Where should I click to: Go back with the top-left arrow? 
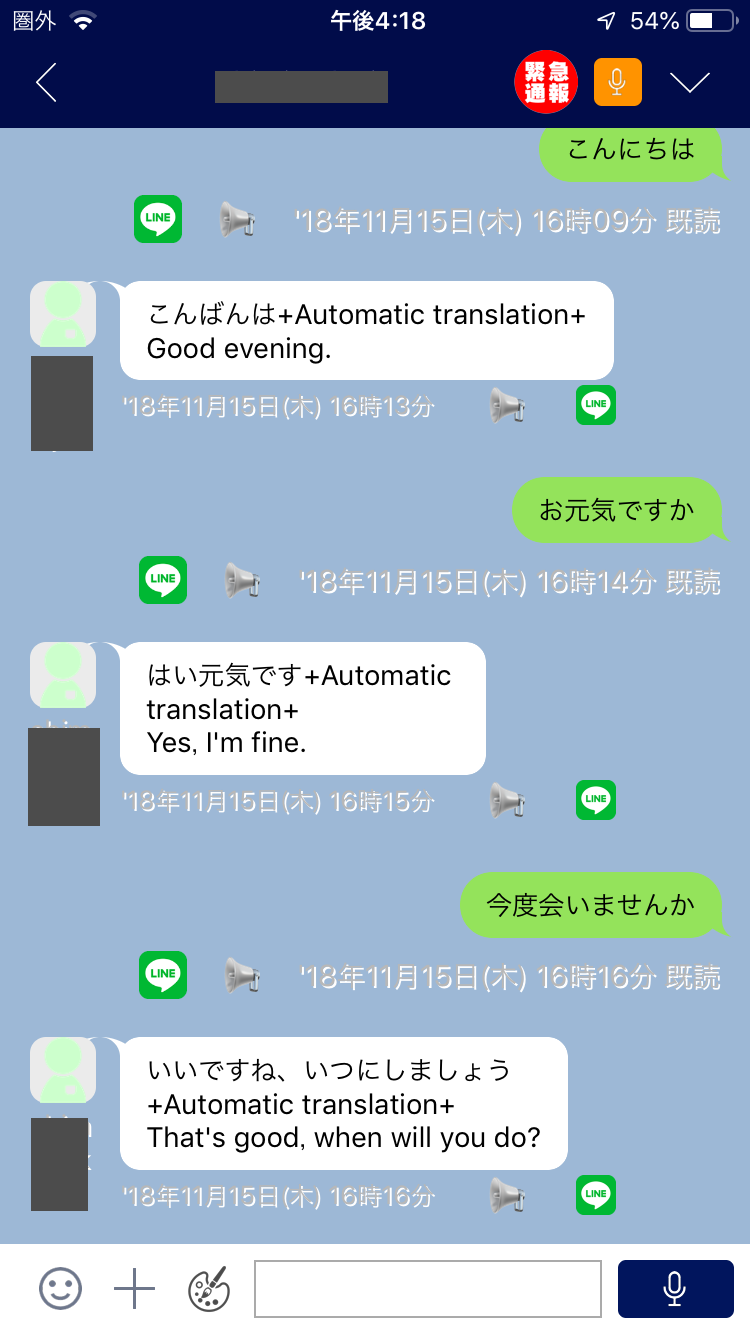46,83
